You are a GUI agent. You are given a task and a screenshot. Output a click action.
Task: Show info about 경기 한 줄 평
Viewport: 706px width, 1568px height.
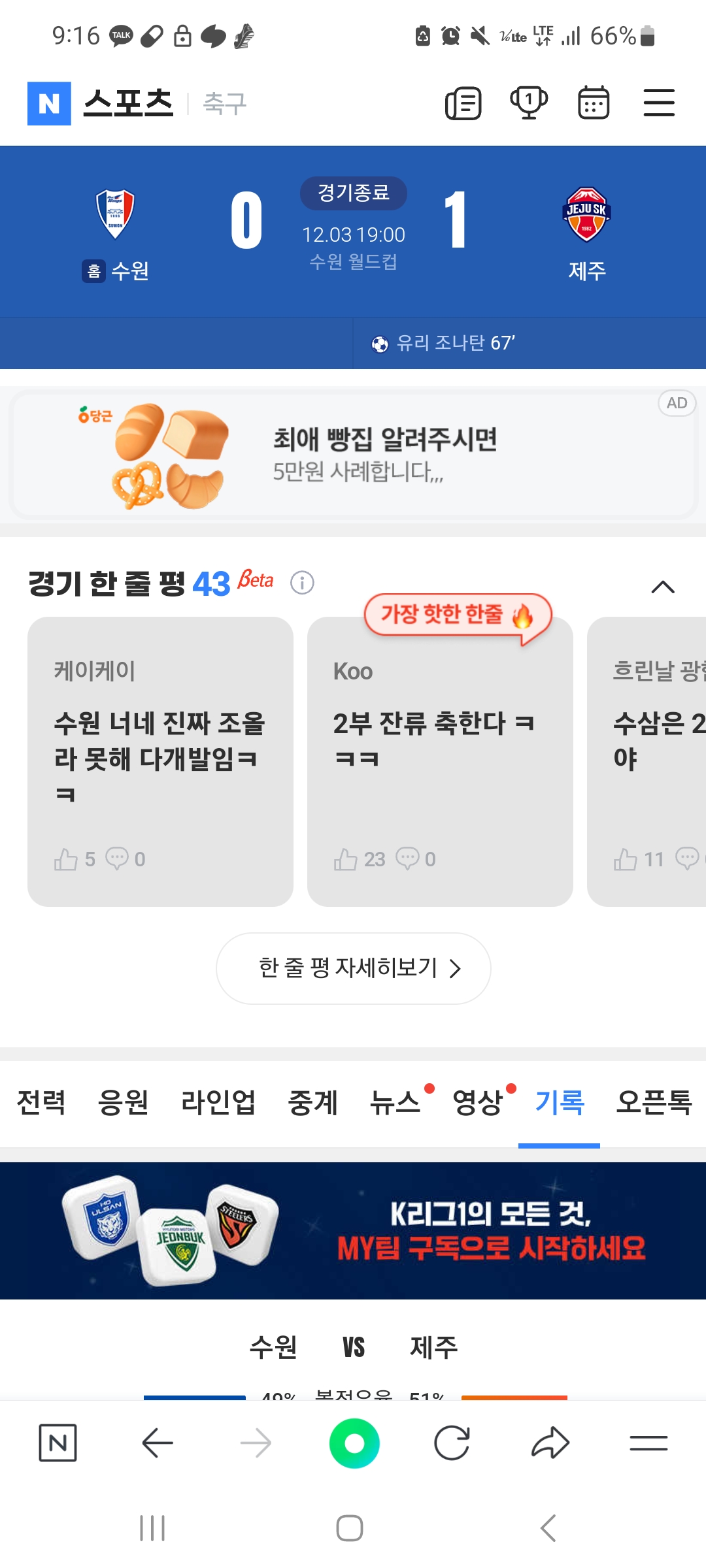coord(302,582)
